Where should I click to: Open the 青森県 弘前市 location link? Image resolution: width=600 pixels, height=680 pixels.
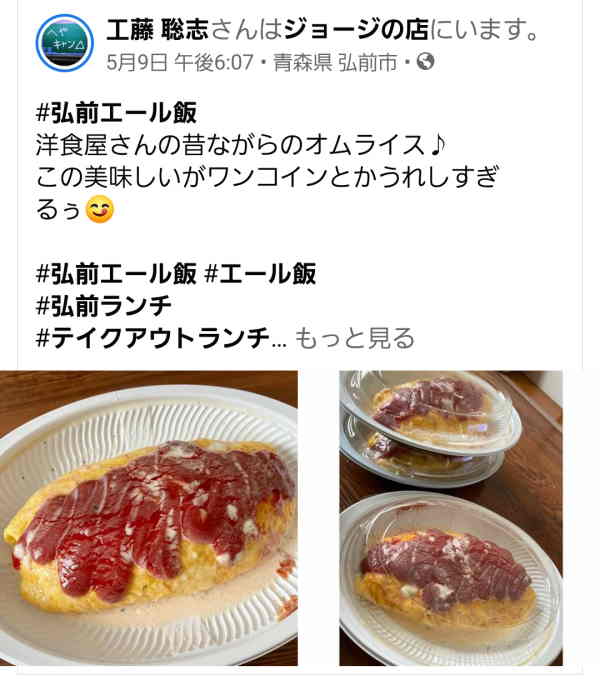pyautogui.click(x=336, y=63)
